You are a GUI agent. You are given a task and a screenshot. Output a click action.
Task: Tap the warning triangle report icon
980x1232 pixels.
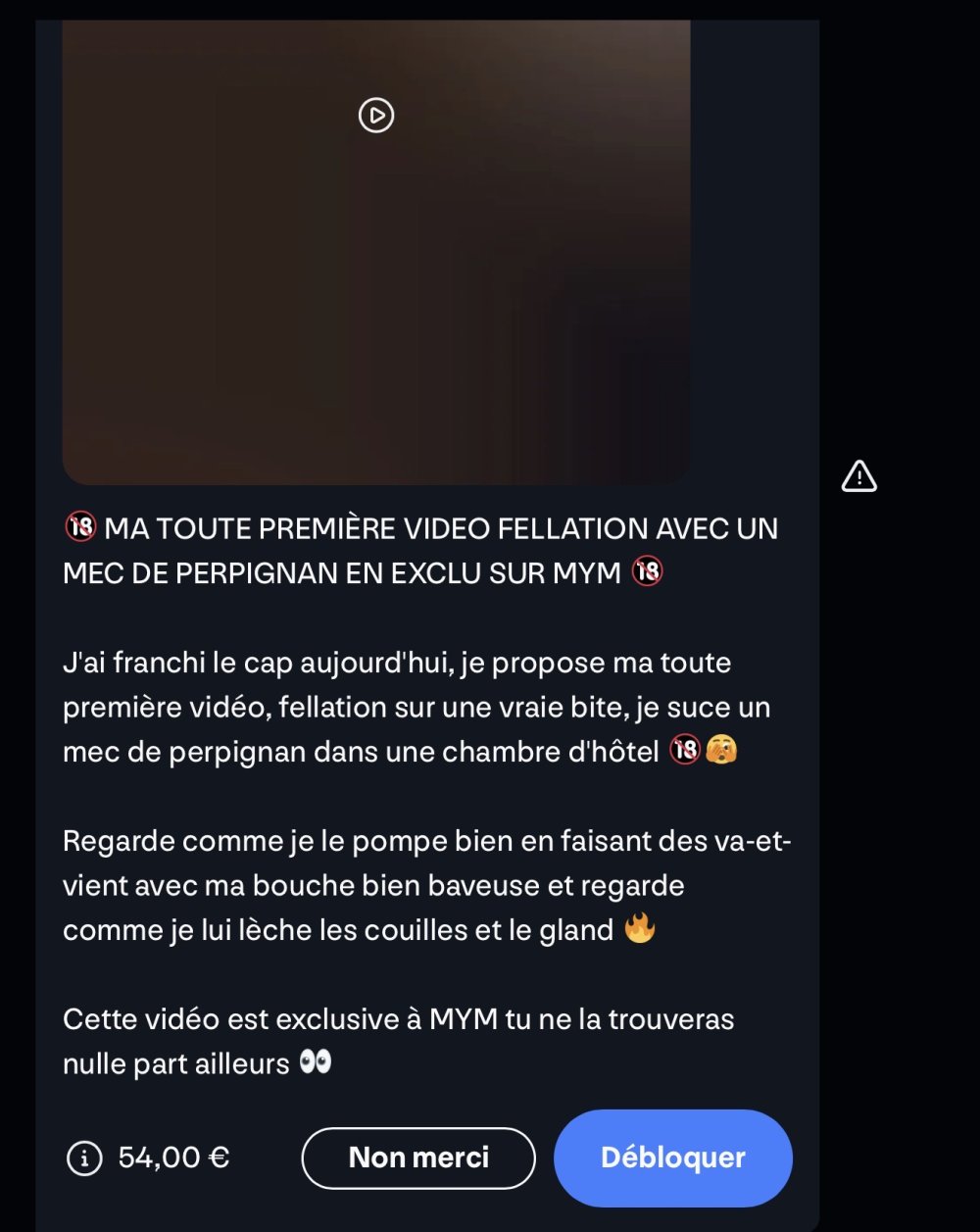(859, 476)
